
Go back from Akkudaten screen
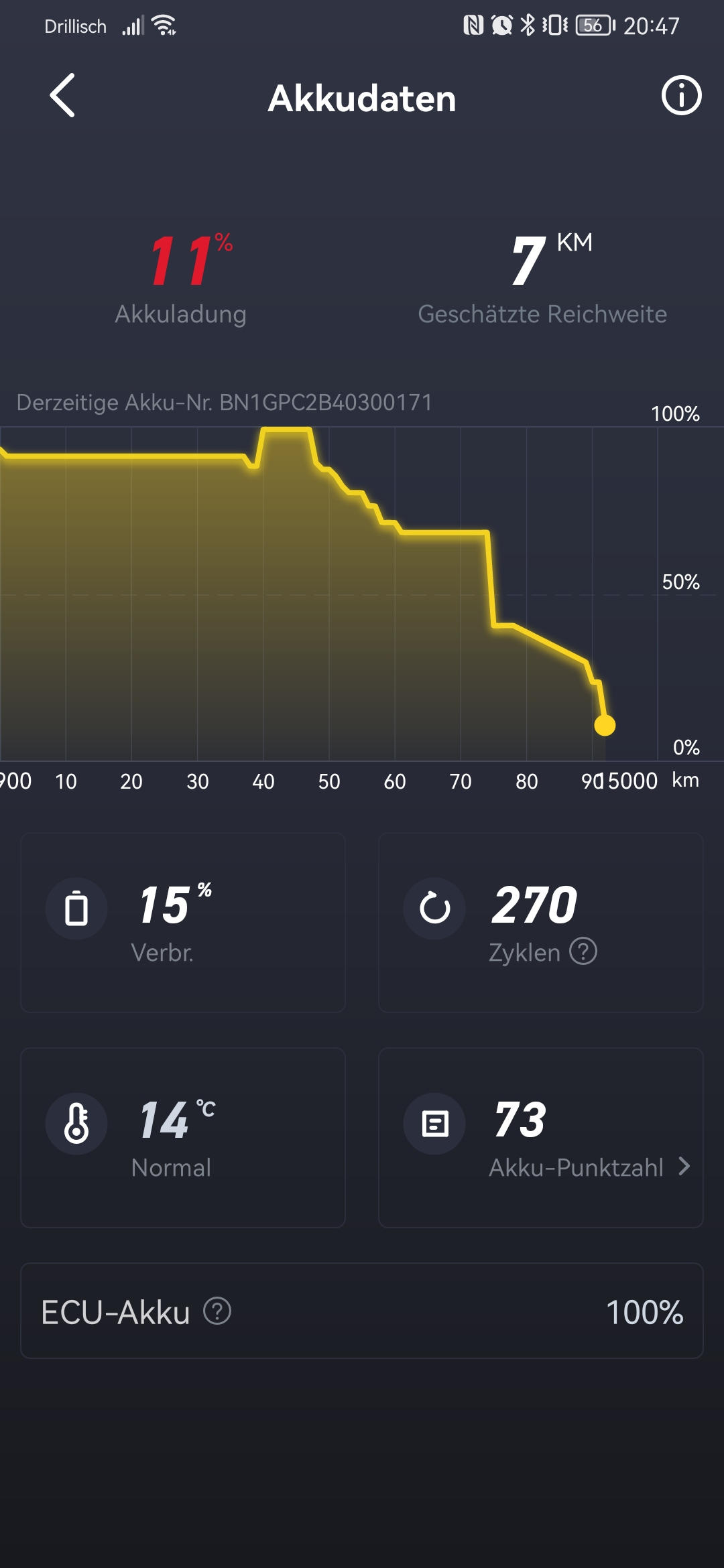62,96
